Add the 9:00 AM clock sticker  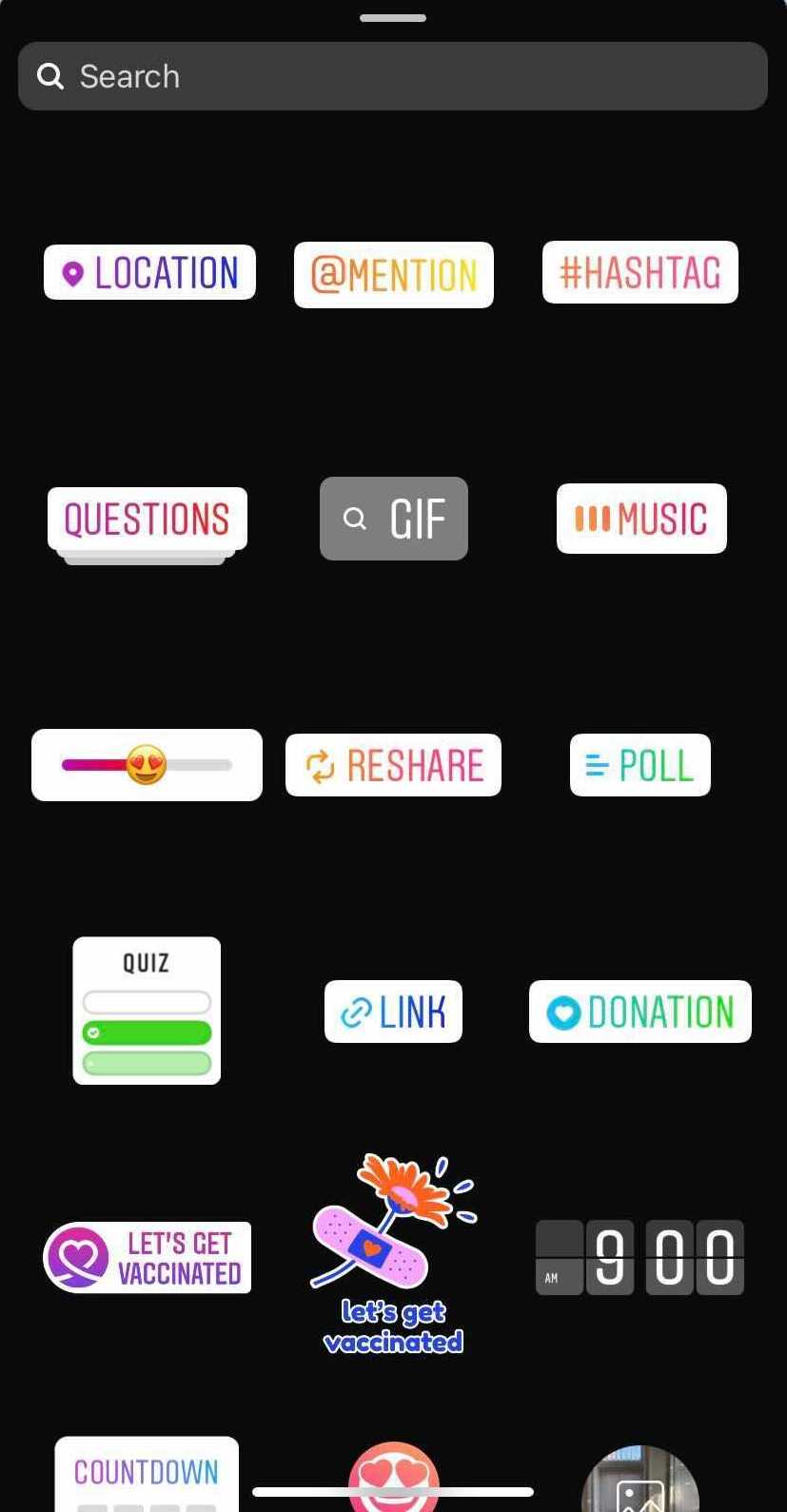pos(639,1257)
